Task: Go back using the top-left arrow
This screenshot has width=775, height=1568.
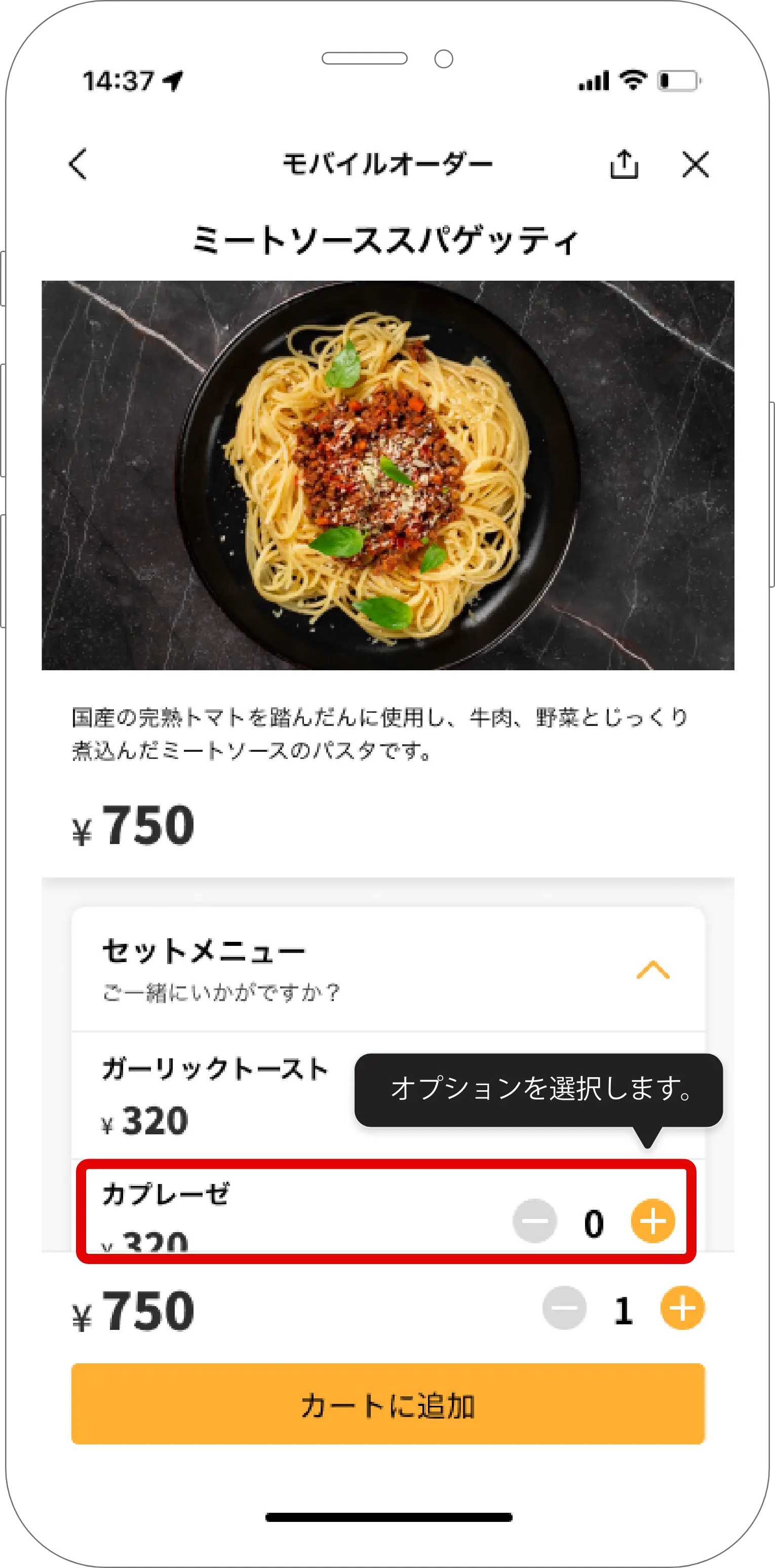Action: [79, 164]
